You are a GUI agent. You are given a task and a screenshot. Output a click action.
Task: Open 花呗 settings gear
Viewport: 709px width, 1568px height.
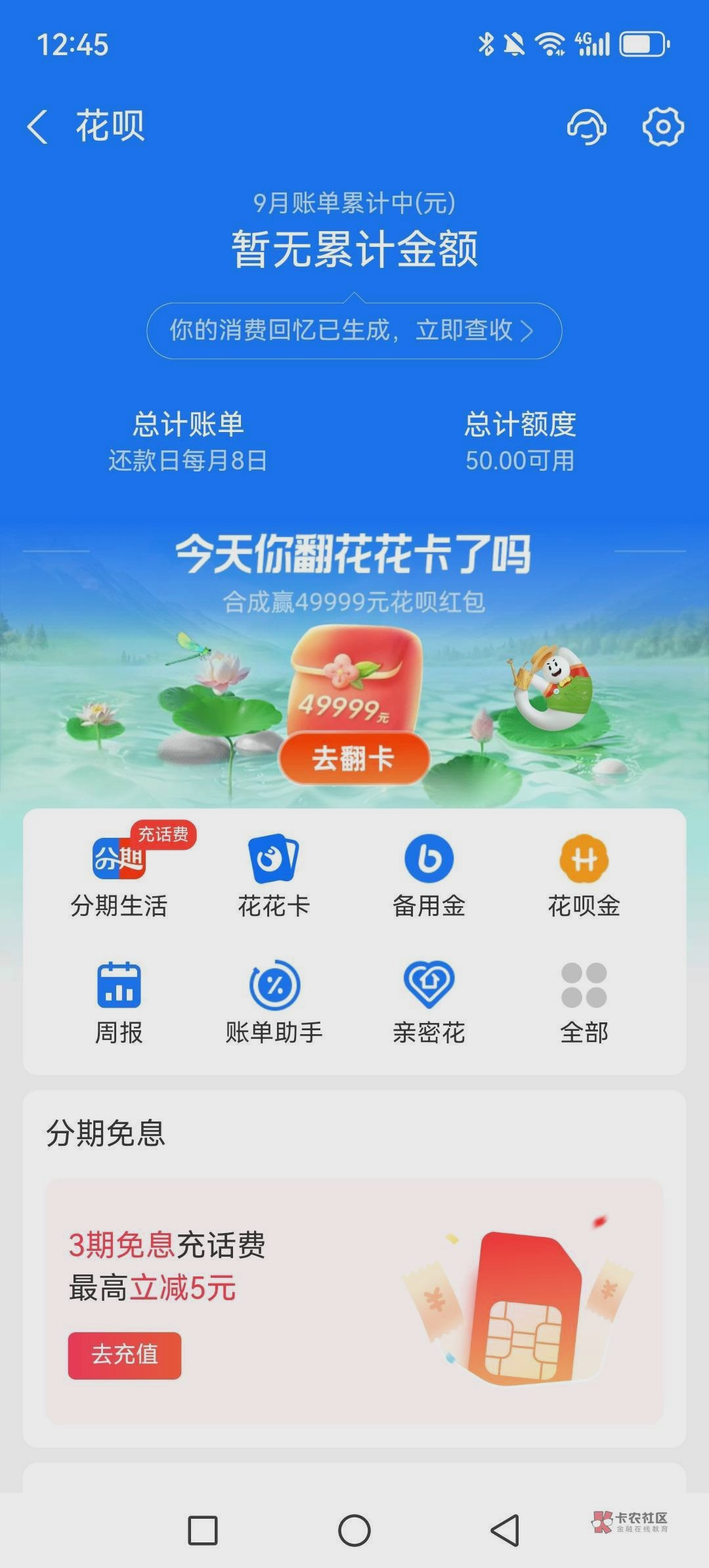pos(662,126)
